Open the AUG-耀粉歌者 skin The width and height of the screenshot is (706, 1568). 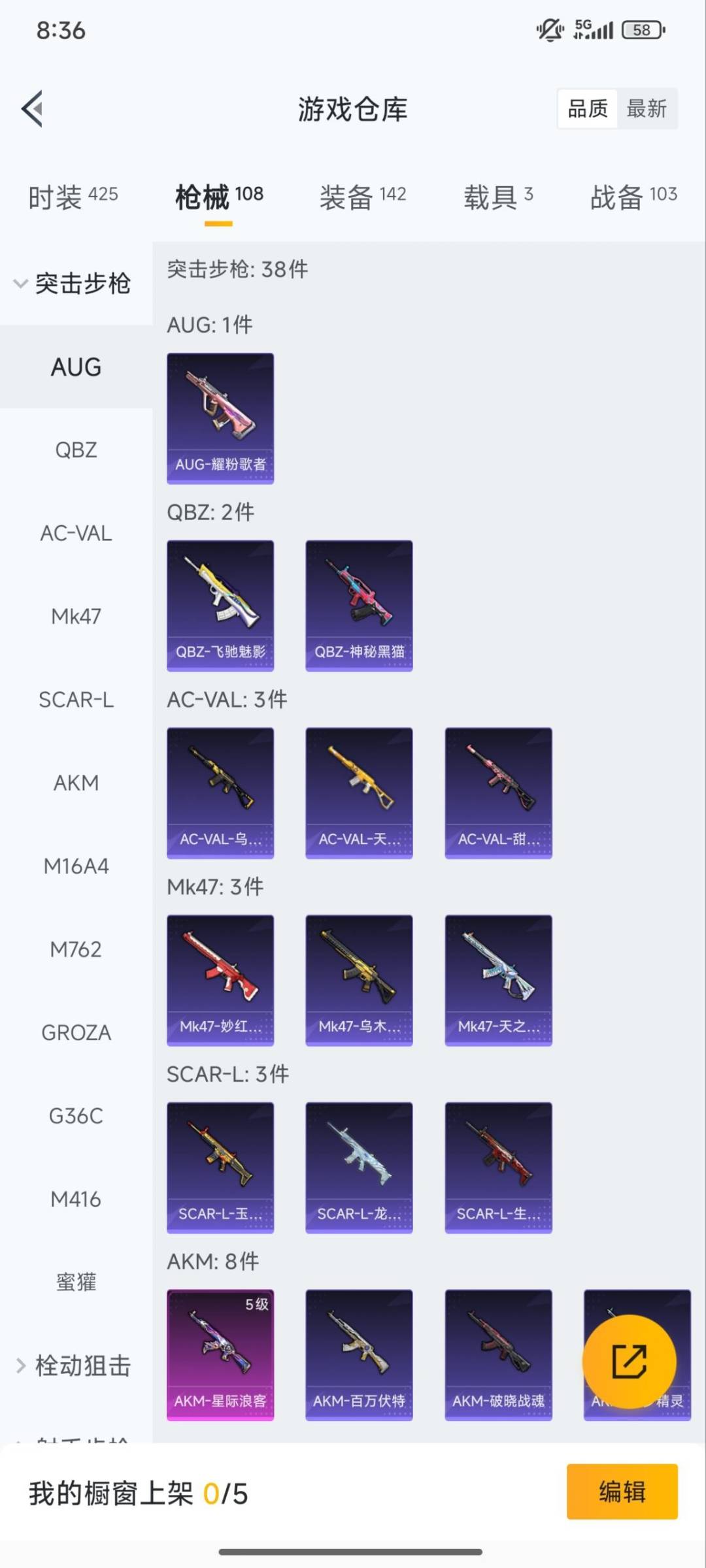click(x=220, y=418)
